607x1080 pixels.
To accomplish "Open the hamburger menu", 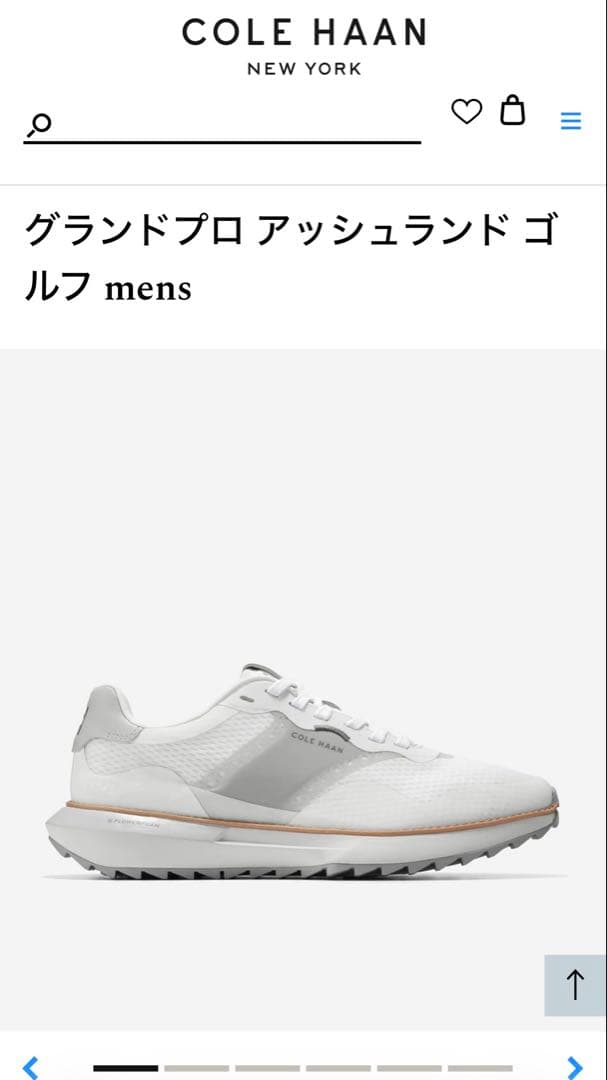I will click(x=570, y=122).
